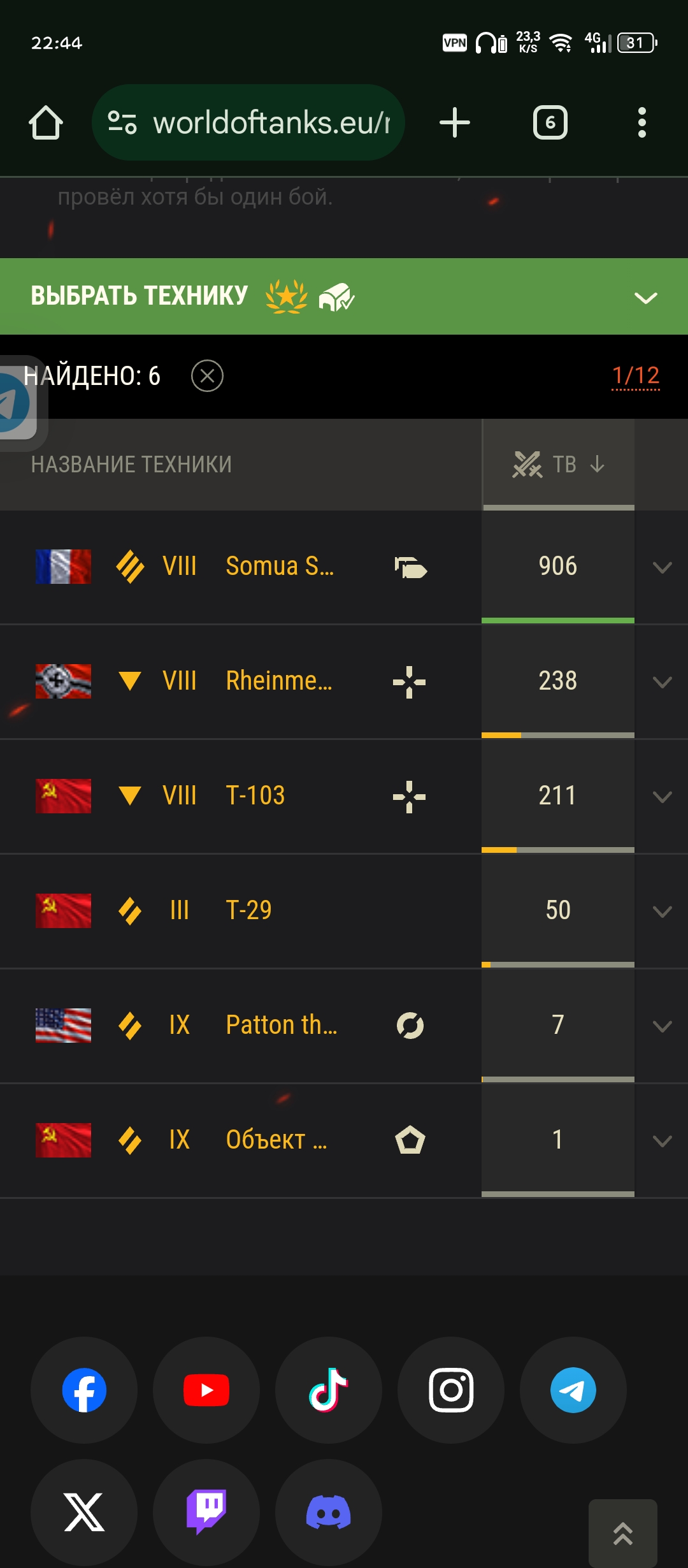Open the Twitch channel link
The image size is (688, 1568).
click(x=206, y=1513)
